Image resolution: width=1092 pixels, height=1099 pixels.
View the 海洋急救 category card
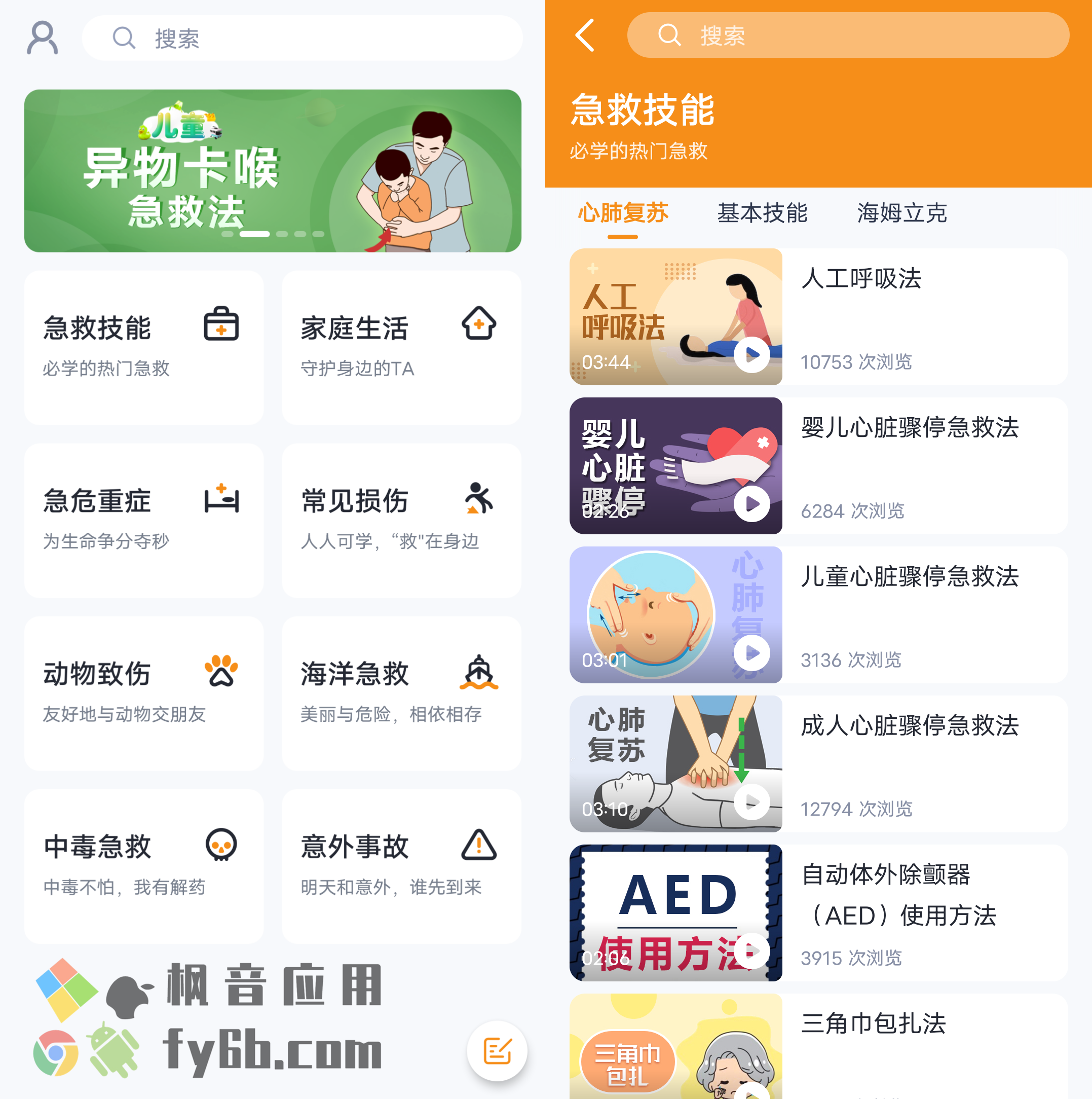coord(401,693)
